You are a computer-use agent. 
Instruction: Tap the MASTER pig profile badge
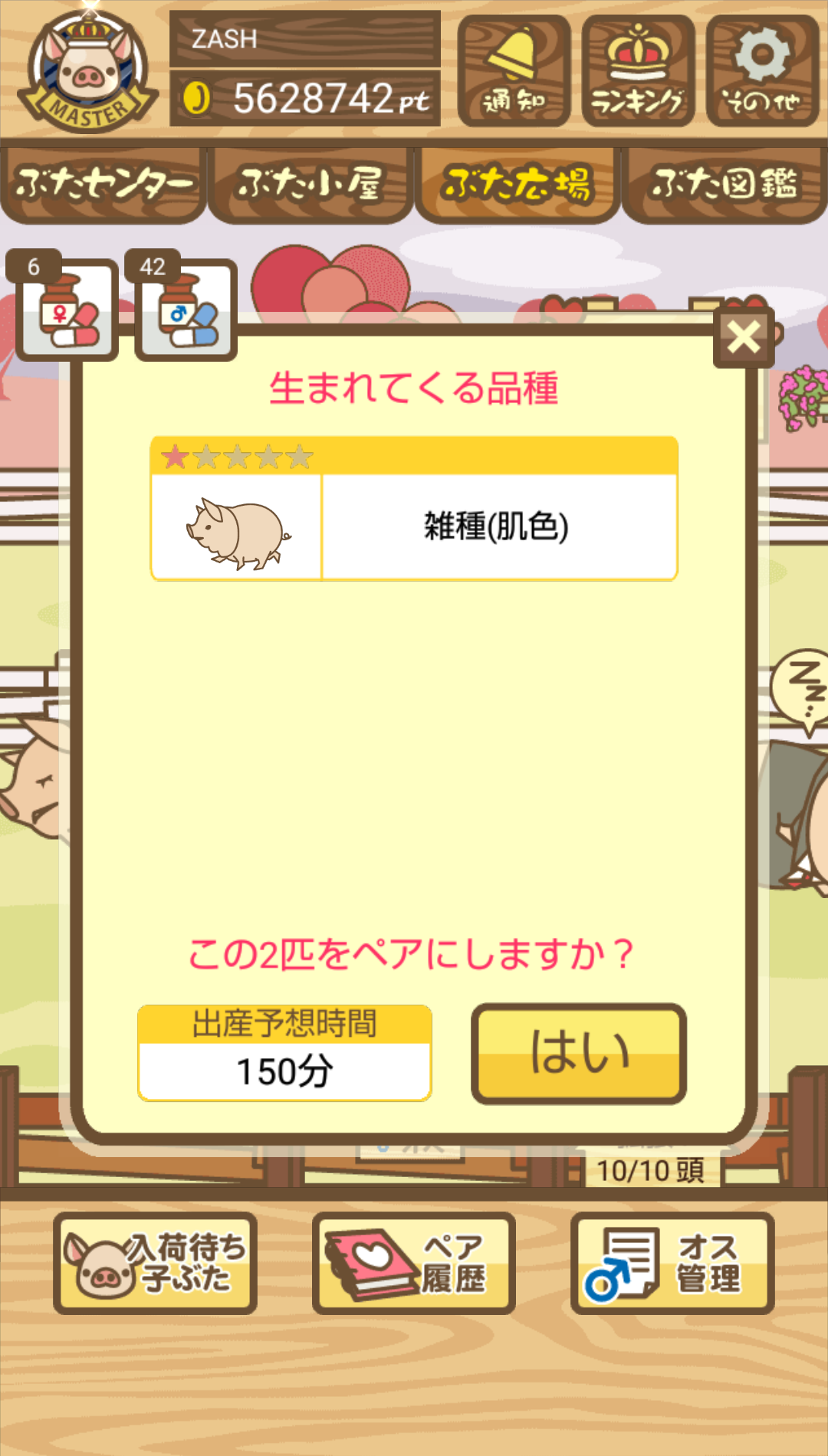[x=88, y=71]
